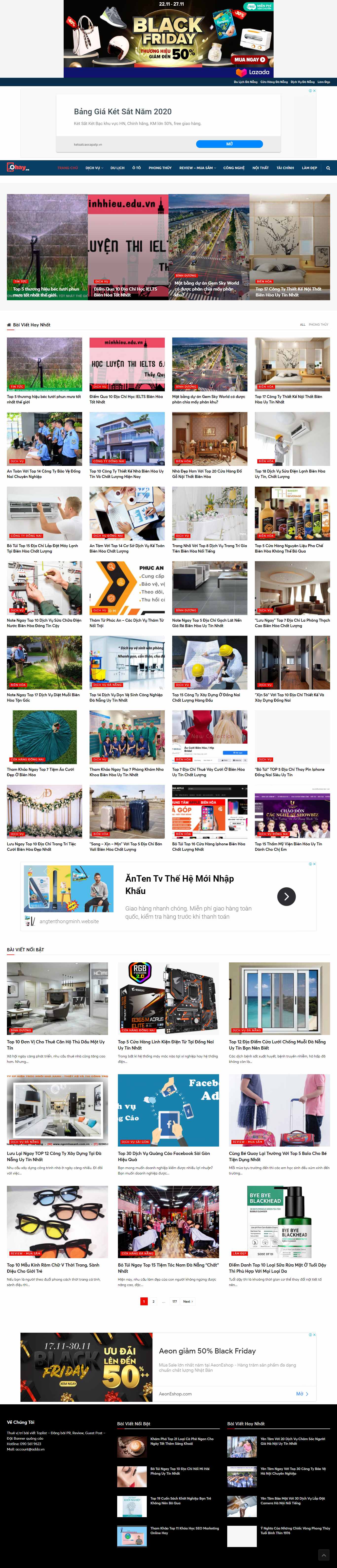Open the PHONG THỦY menu item

(160, 168)
